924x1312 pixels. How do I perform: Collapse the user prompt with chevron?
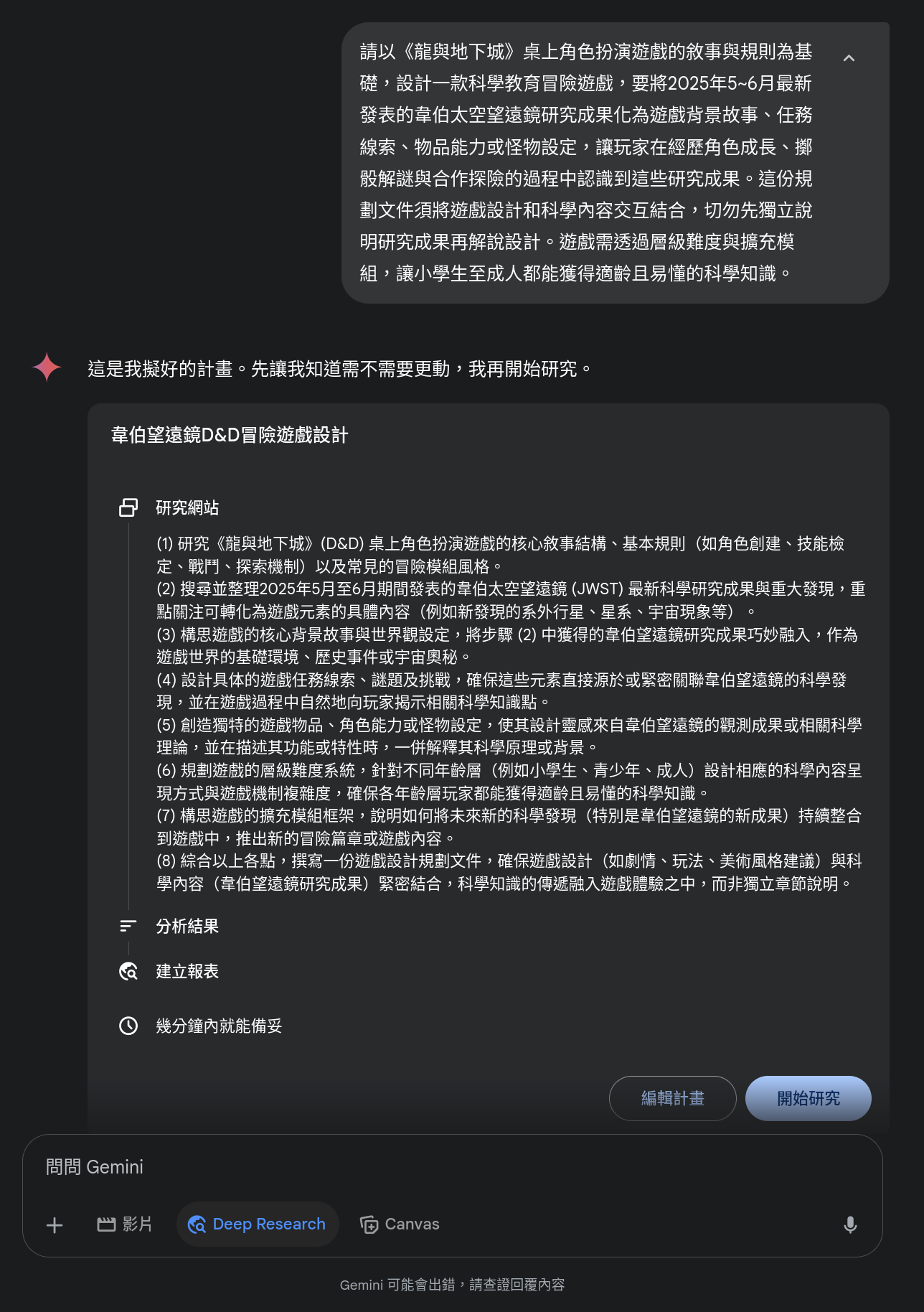849,58
